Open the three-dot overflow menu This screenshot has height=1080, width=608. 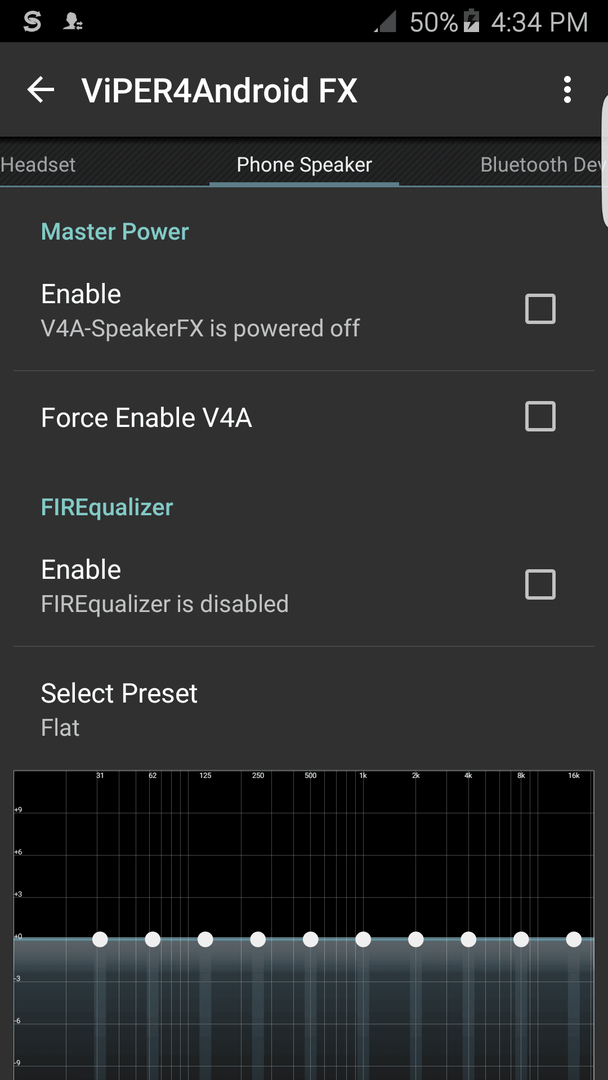[567, 90]
